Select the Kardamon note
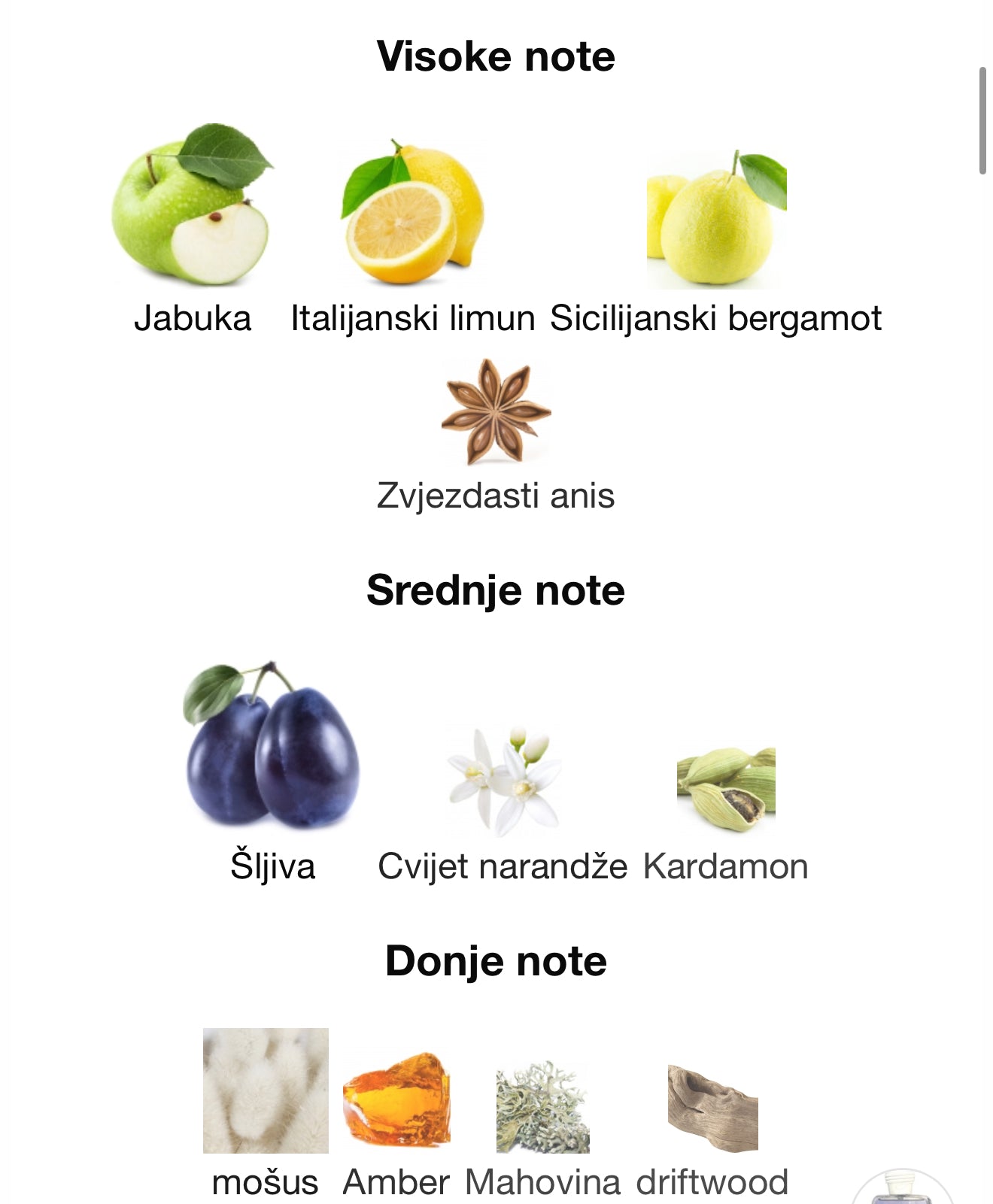Screen dimensions: 993x1204 point(725,789)
